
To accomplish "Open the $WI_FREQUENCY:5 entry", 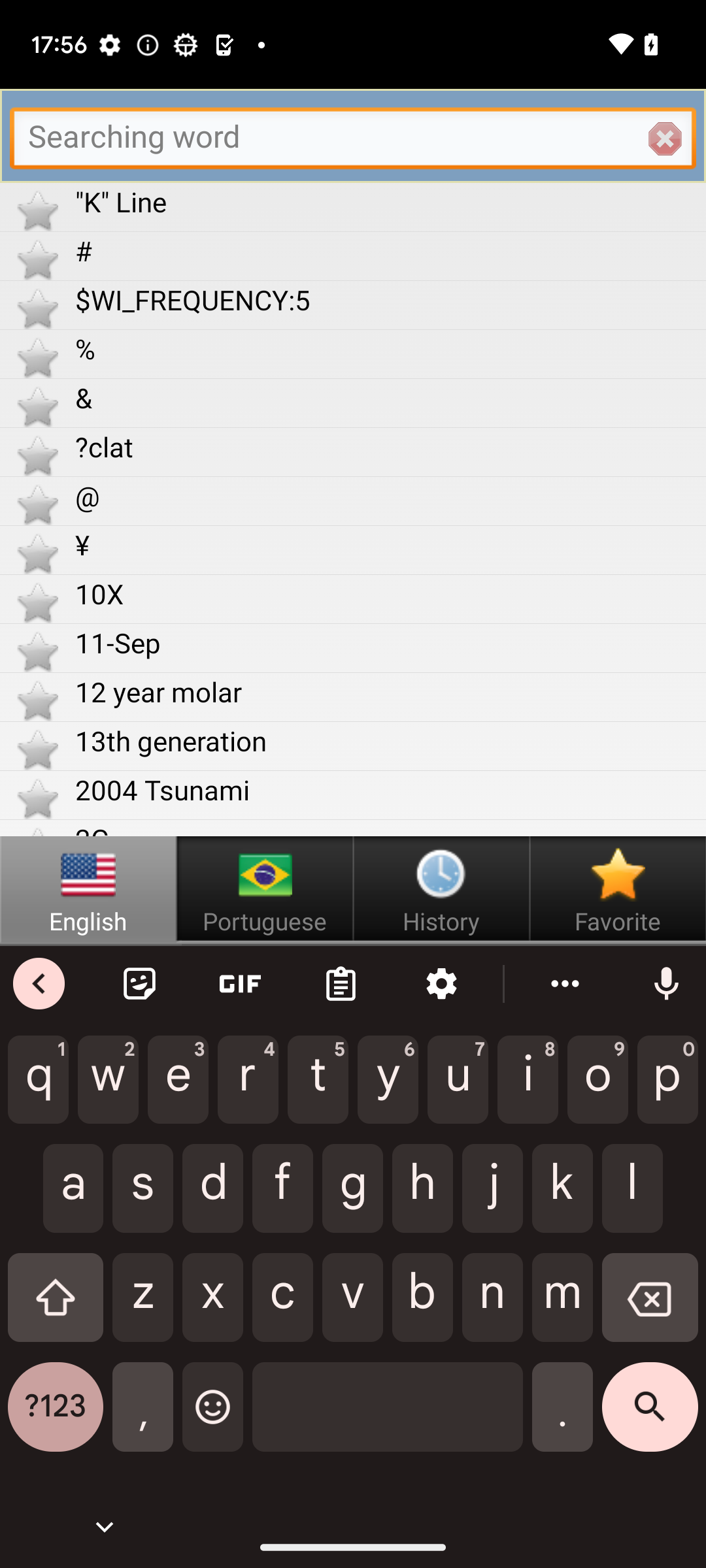I will 193,301.
